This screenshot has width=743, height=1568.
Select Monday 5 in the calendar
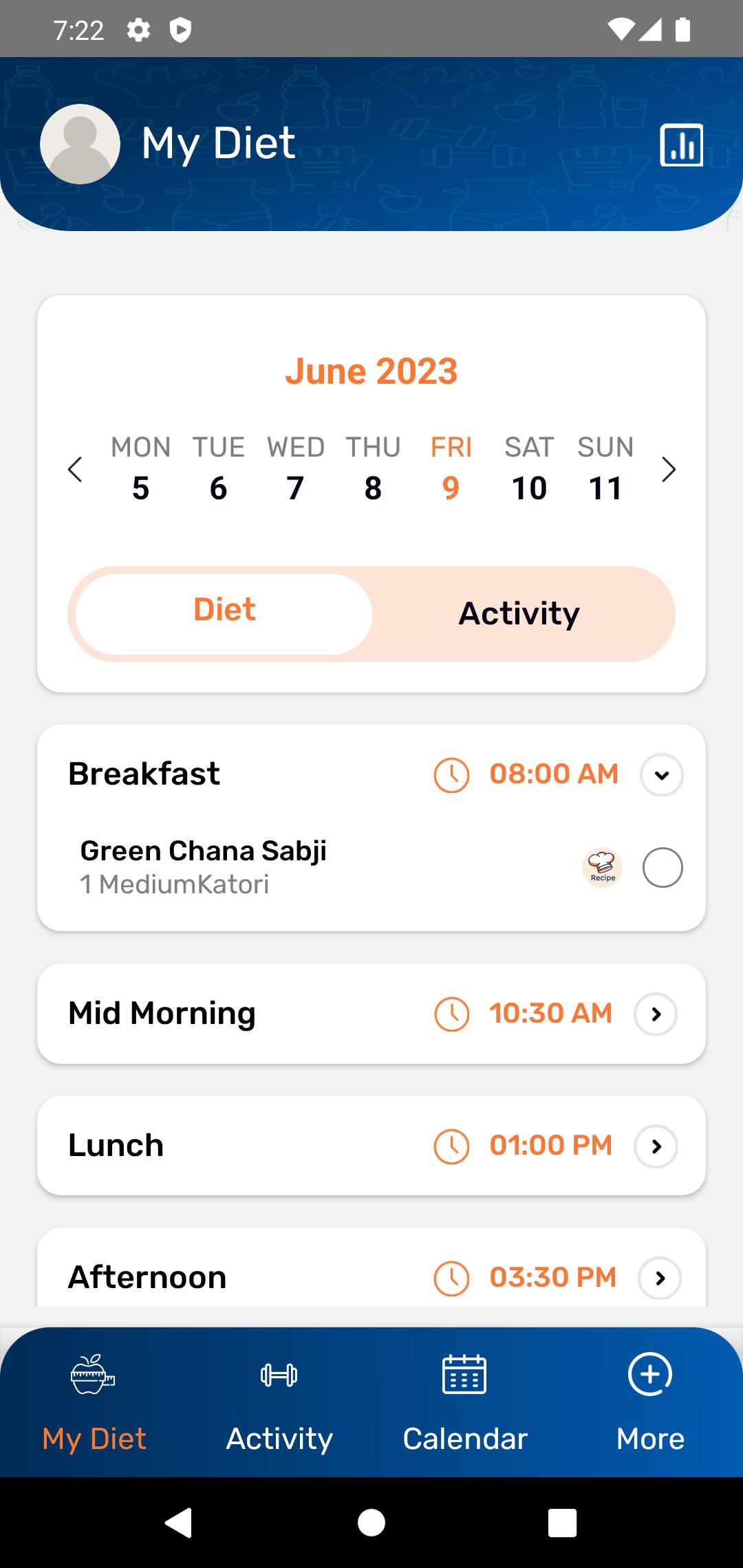(x=140, y=469)
